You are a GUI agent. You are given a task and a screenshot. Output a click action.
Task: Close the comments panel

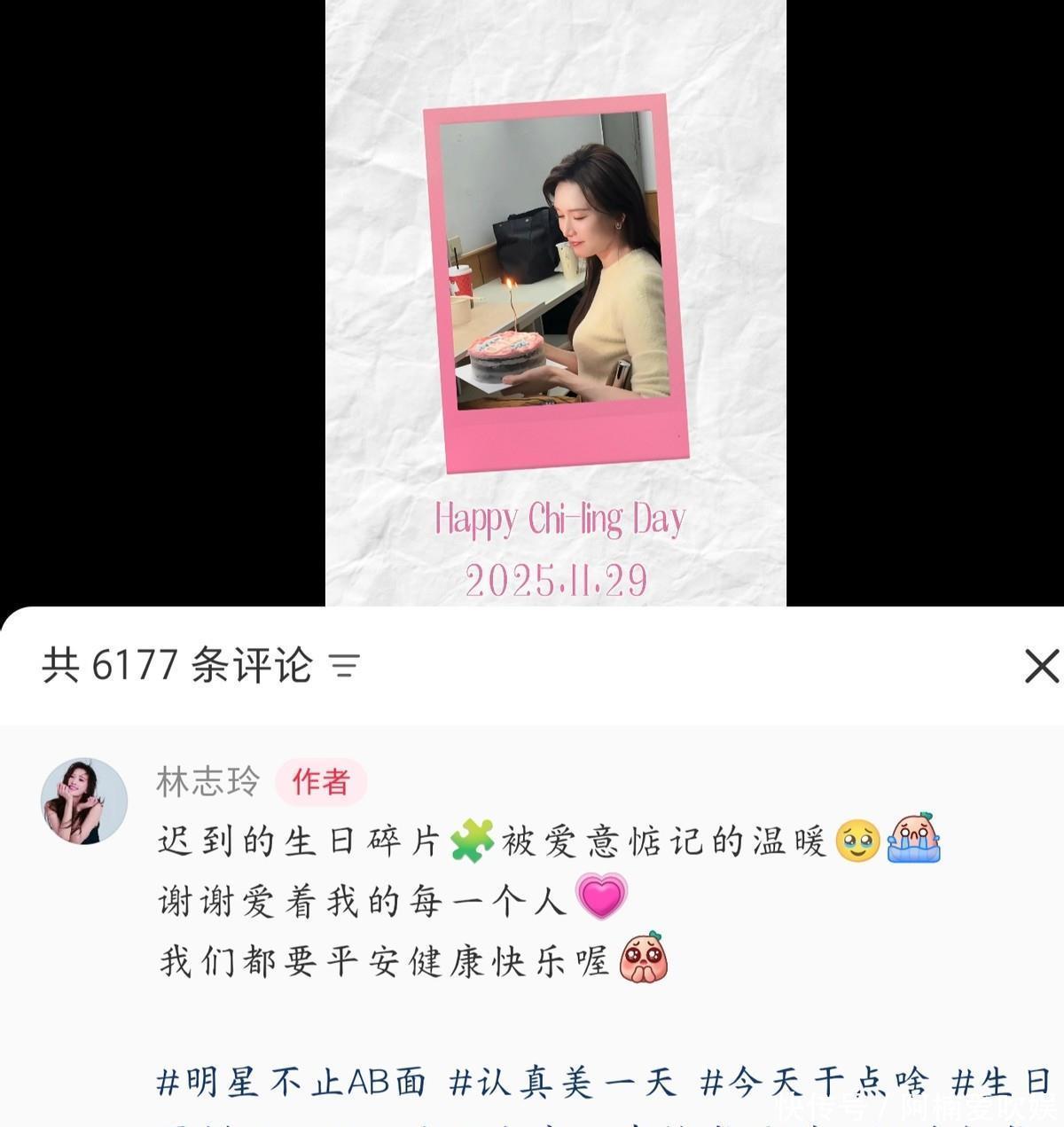[1042, 666]
